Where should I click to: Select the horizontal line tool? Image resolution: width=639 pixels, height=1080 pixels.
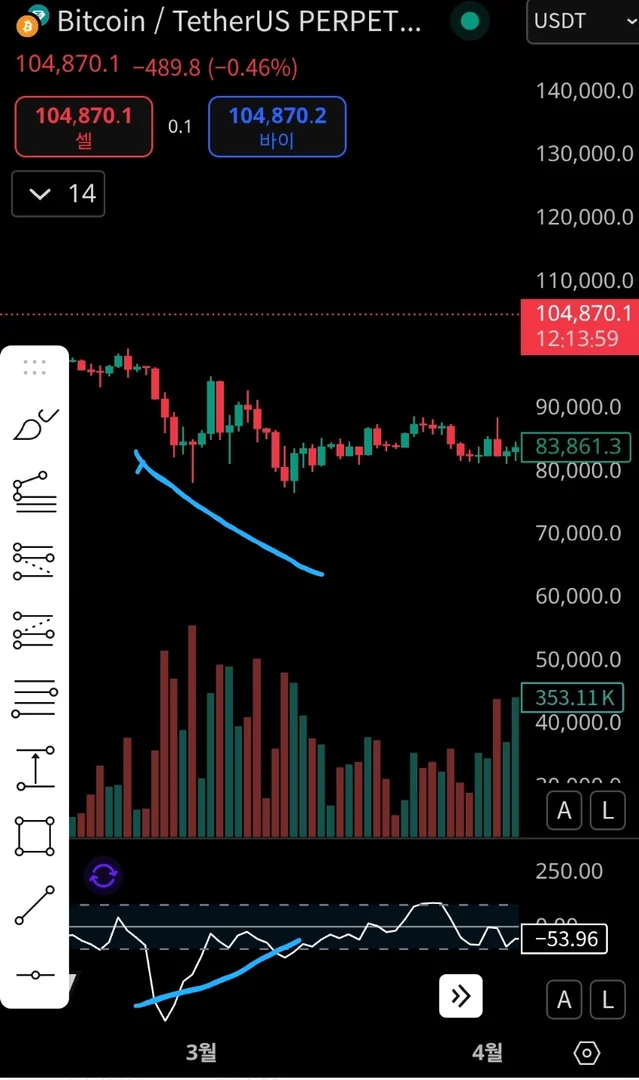tap(35, 974)
